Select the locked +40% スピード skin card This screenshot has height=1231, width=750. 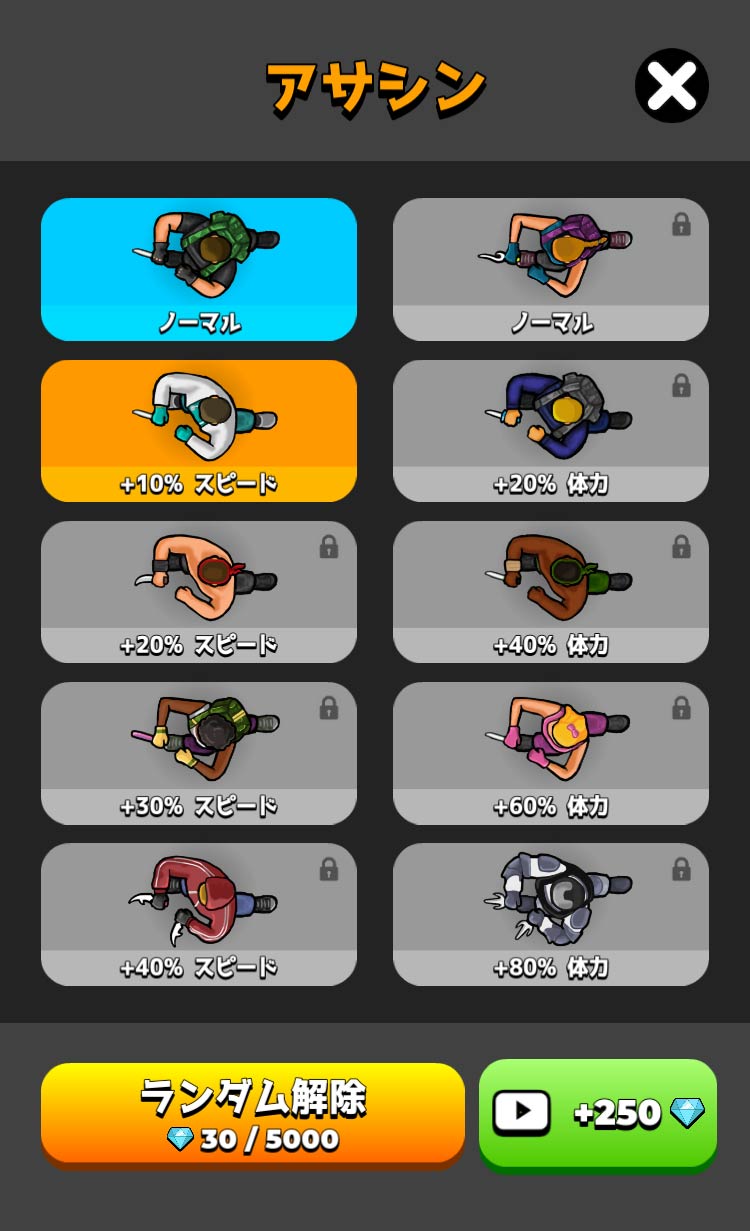(x=199, y=914)
